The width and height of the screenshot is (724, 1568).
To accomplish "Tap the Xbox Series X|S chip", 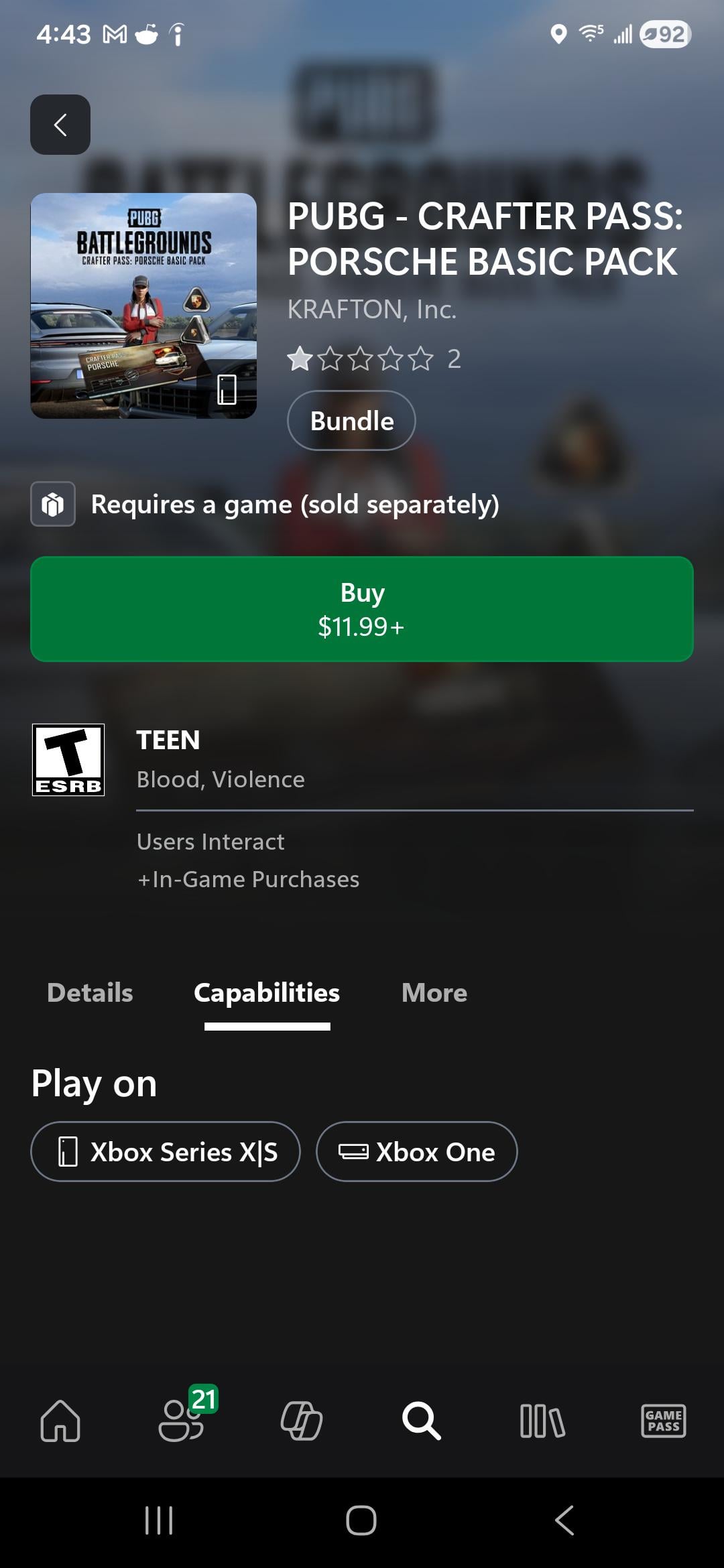I will [x=166, y=1152].
